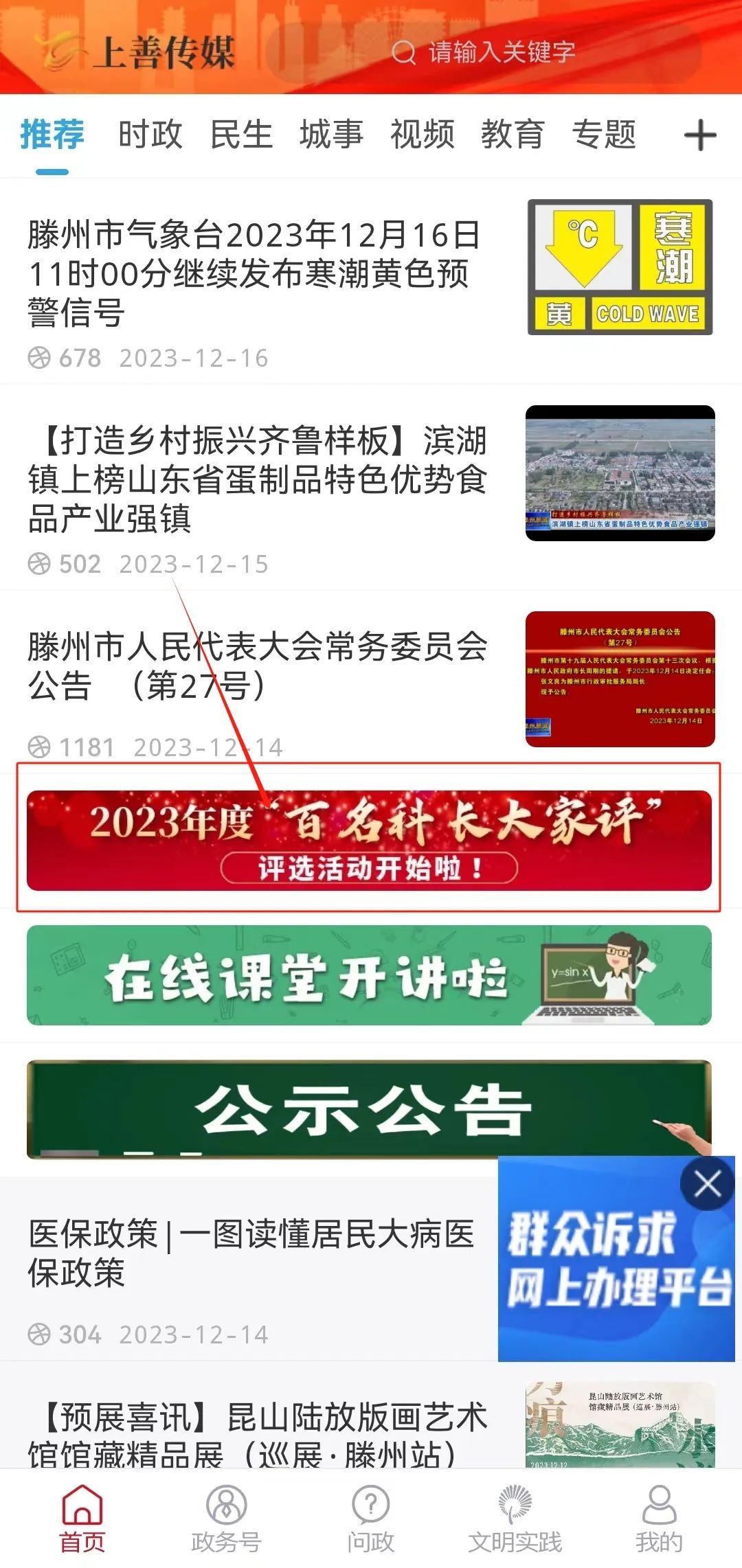Open the 寒潮黄色预警 weather article
Image resolution: width=742 pixels, height=1568 pixels.
tap(254, 273)
